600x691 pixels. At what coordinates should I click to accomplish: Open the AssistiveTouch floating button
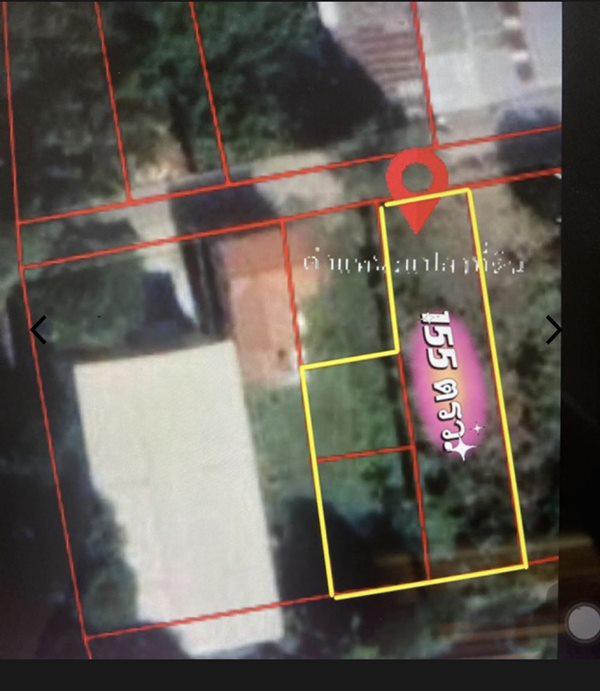583,622
